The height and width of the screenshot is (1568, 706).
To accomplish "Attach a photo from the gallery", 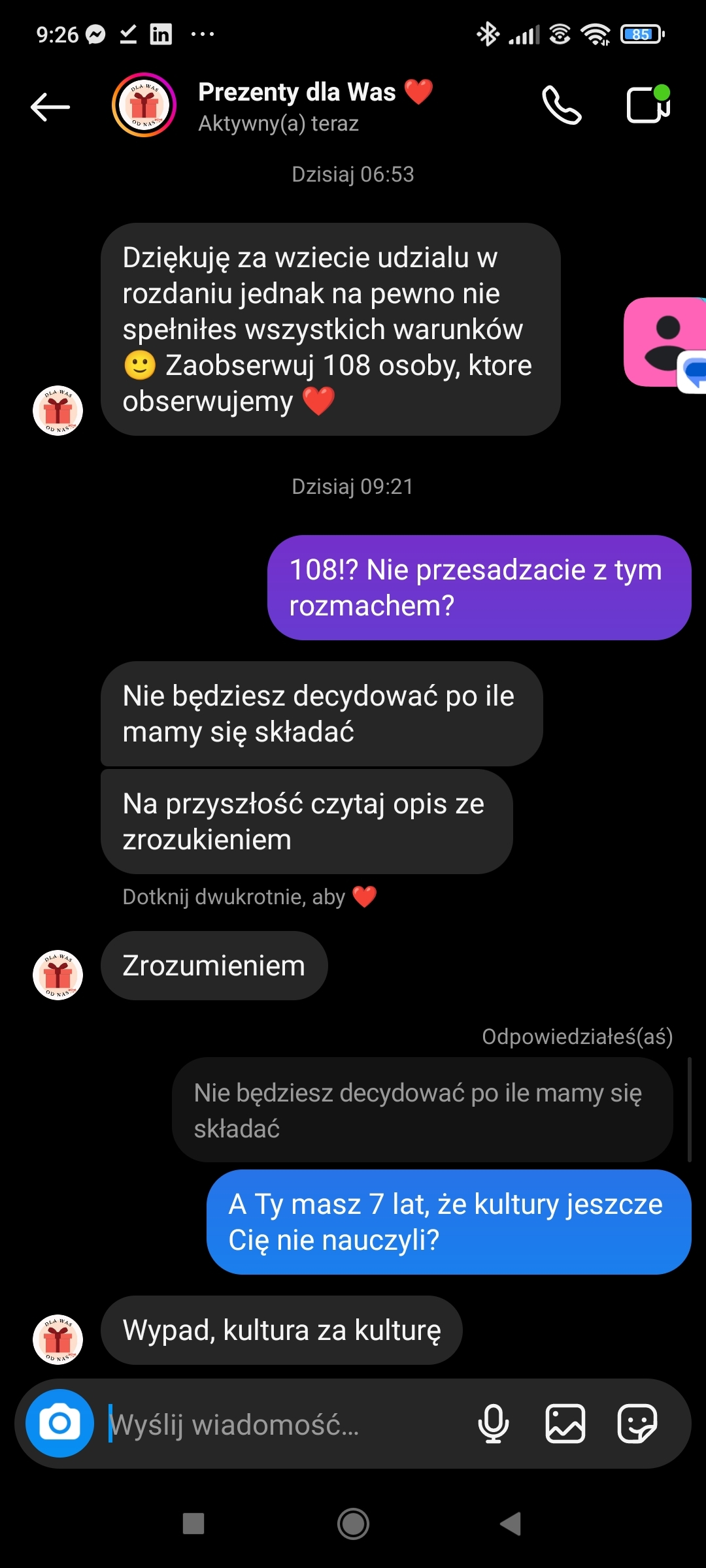I will 565,1423.
